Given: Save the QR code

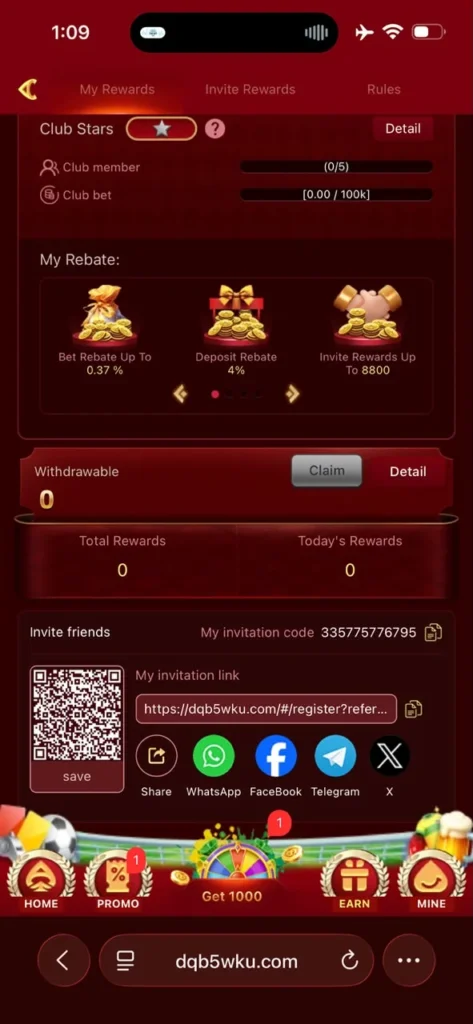Looking at the screenshot, I should [x=77, y=776].
